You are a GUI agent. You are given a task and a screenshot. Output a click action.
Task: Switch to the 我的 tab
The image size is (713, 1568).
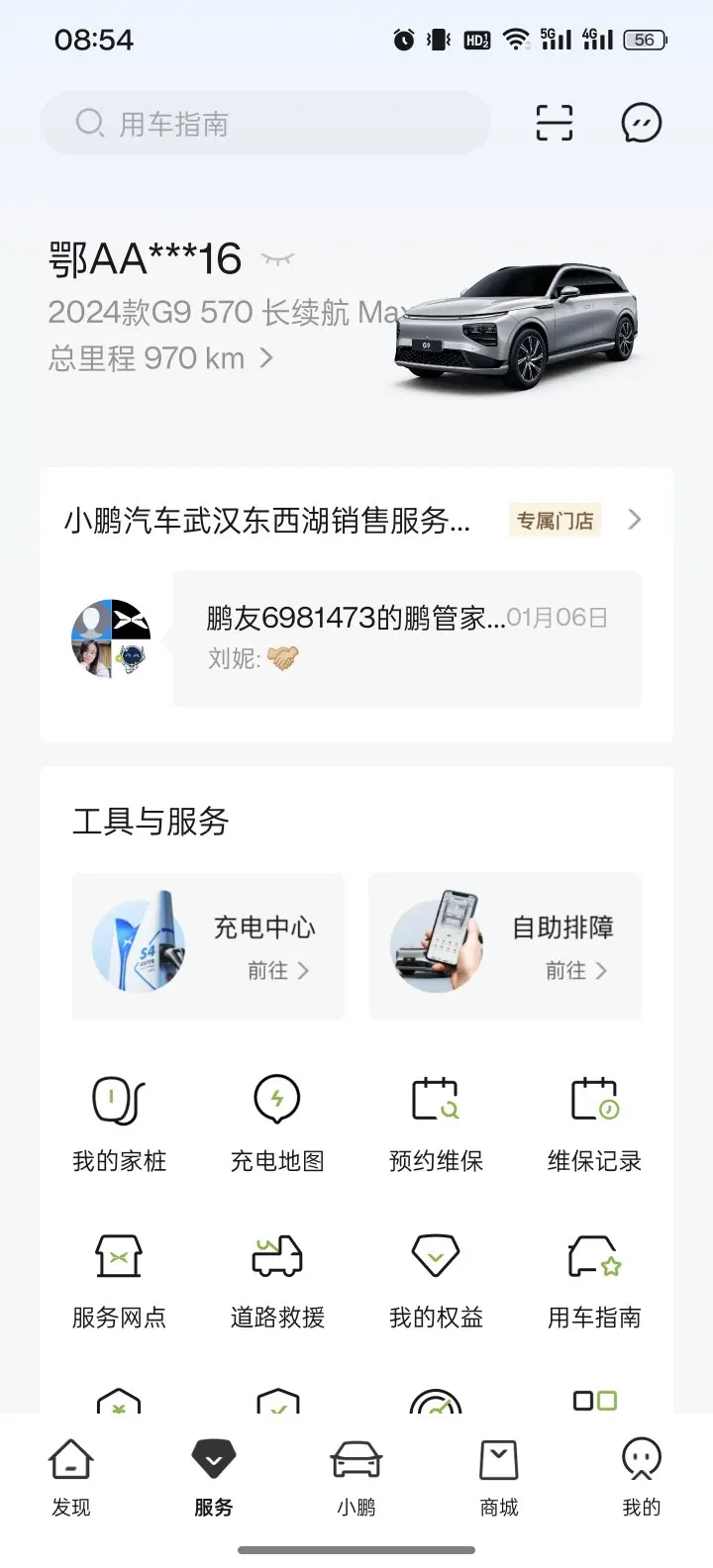pos(641,1478)
